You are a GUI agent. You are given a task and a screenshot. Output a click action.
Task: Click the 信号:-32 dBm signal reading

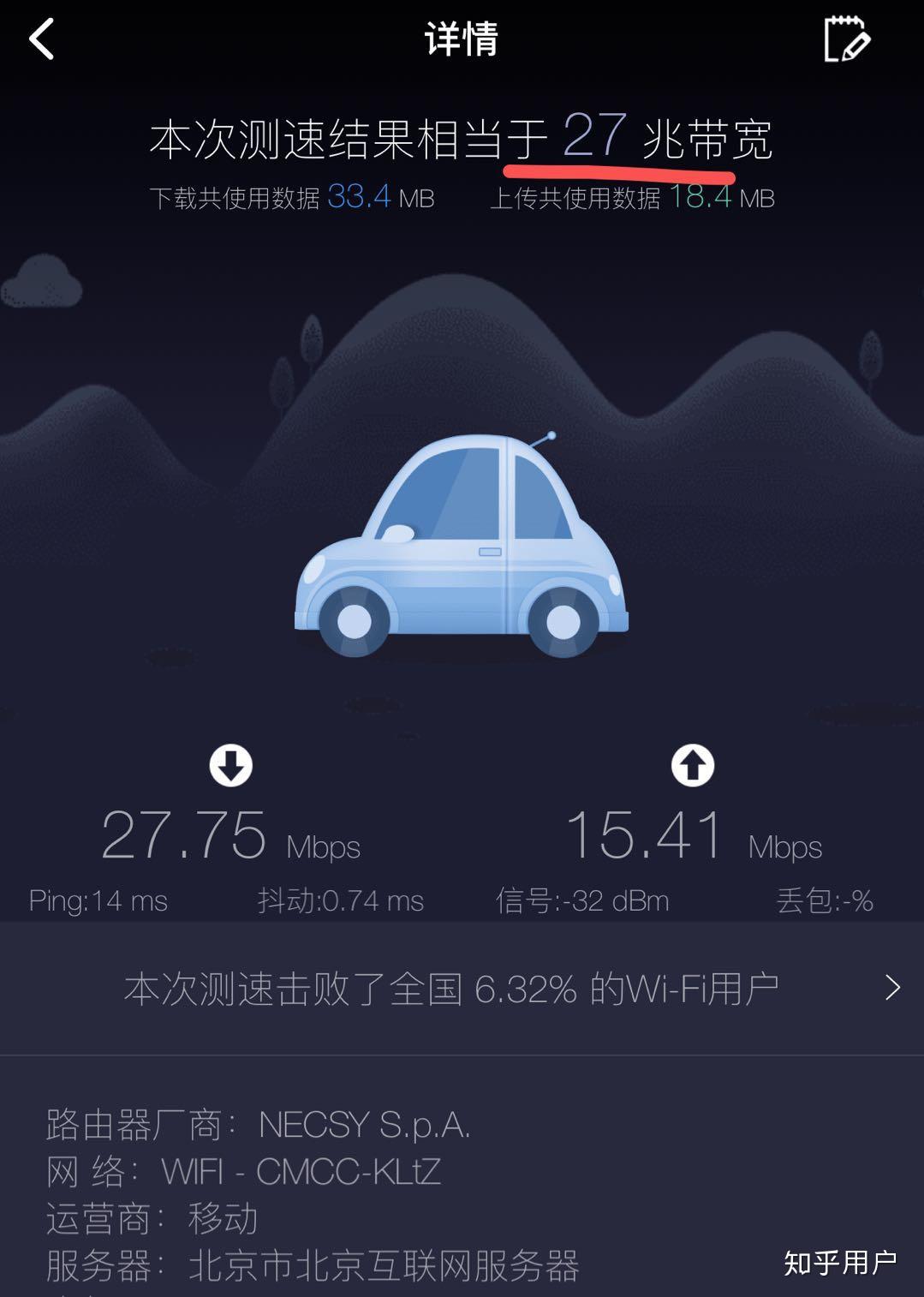(582, 901)
